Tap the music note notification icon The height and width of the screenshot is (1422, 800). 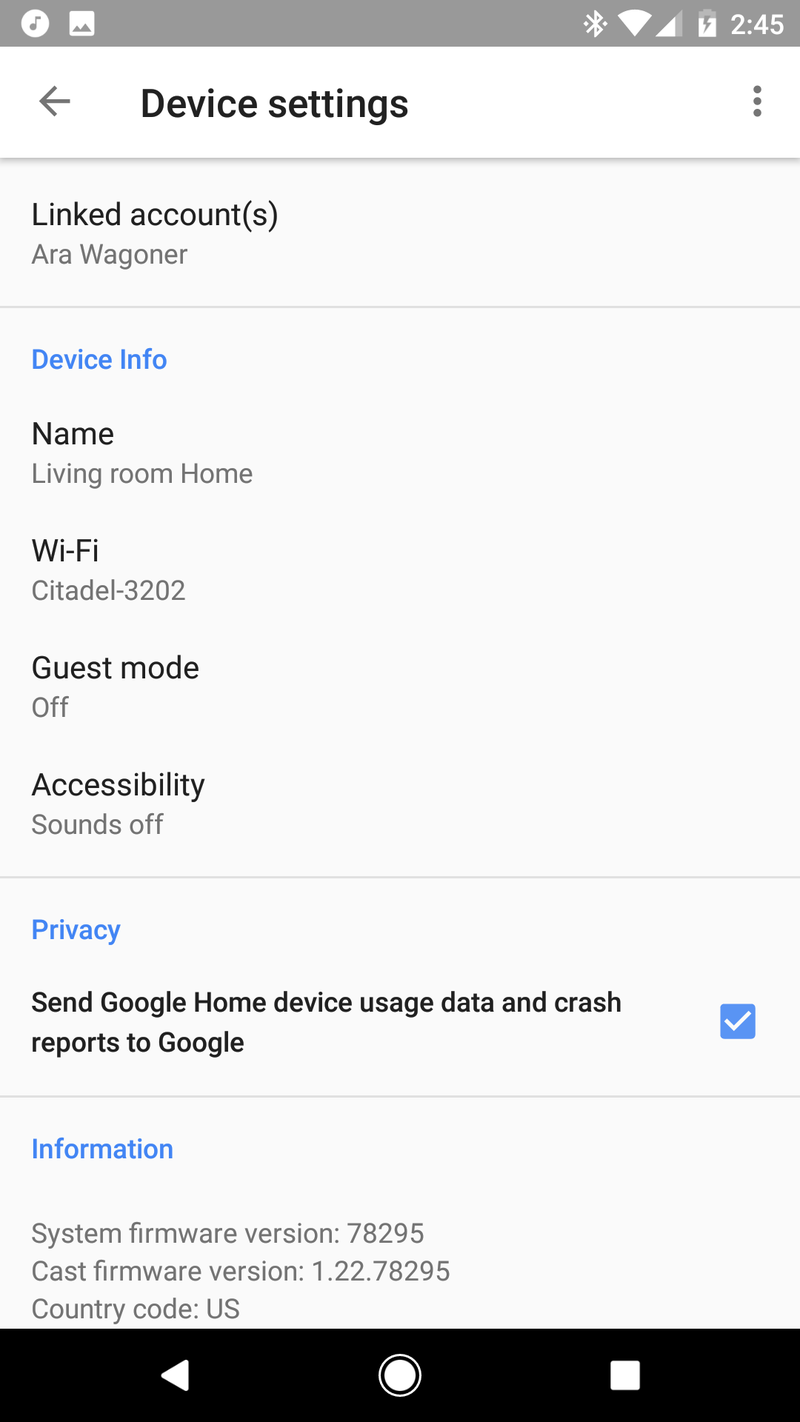tap(34, 22)
